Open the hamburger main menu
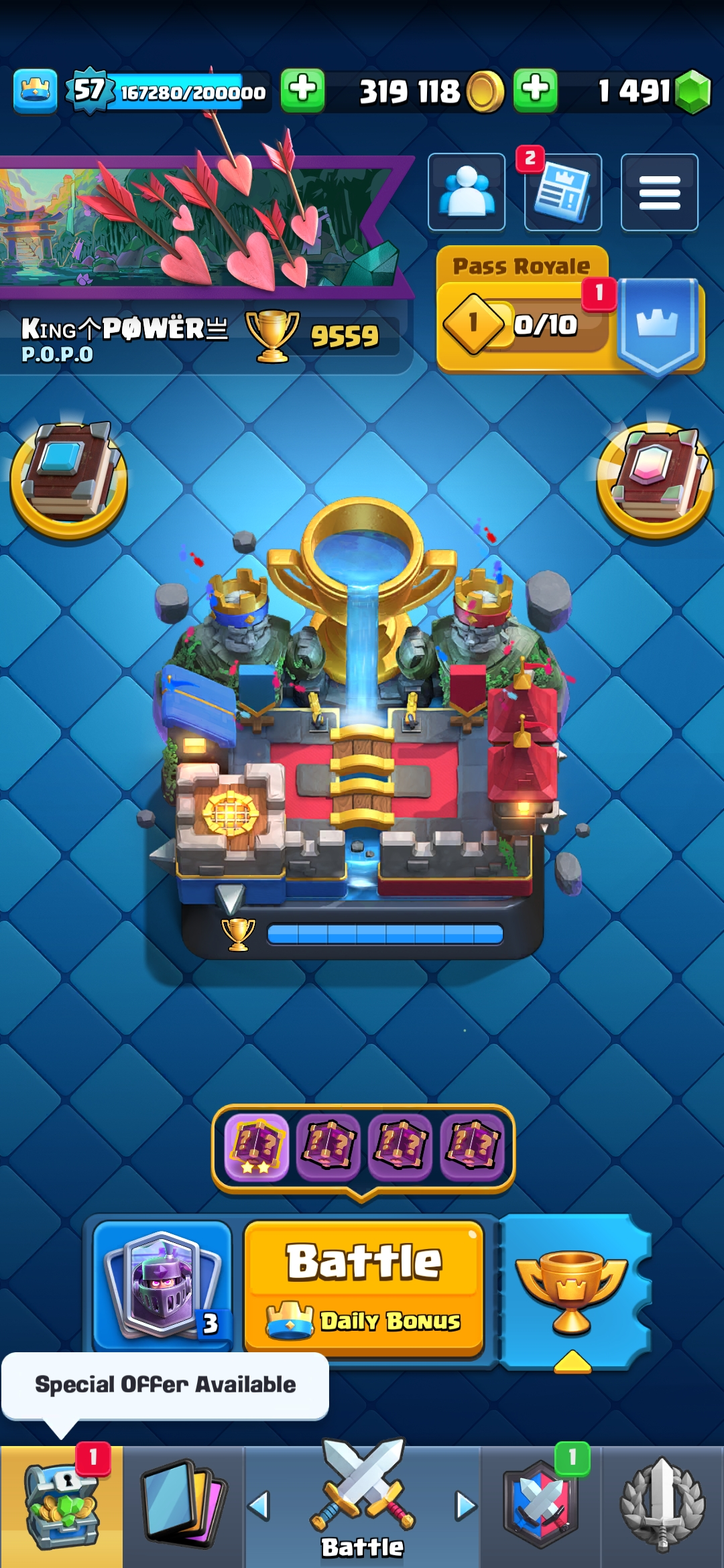This screenshot has height=1568, width=724. pyautogui.click(x=659, y=192)
